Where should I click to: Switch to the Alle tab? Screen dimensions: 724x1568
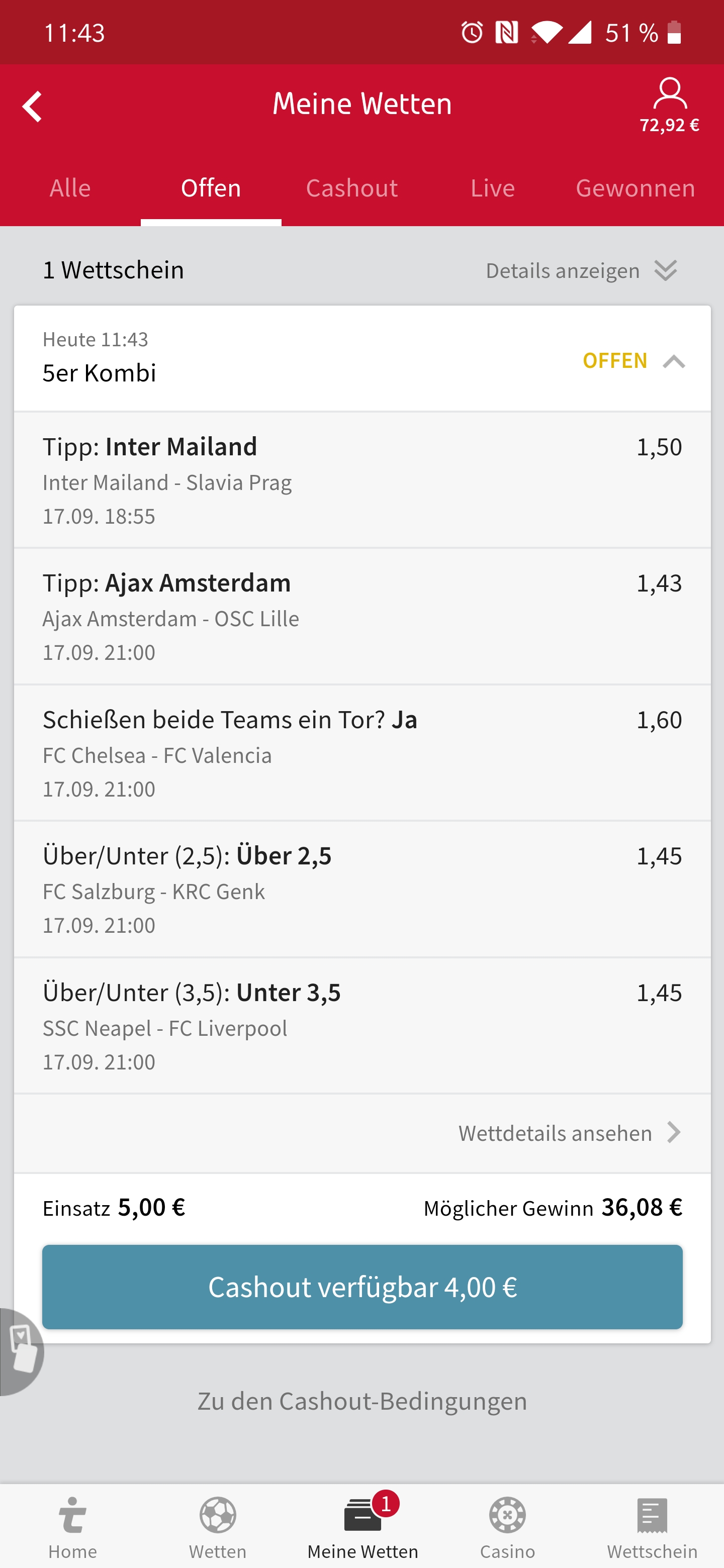[x=70, y=188]
